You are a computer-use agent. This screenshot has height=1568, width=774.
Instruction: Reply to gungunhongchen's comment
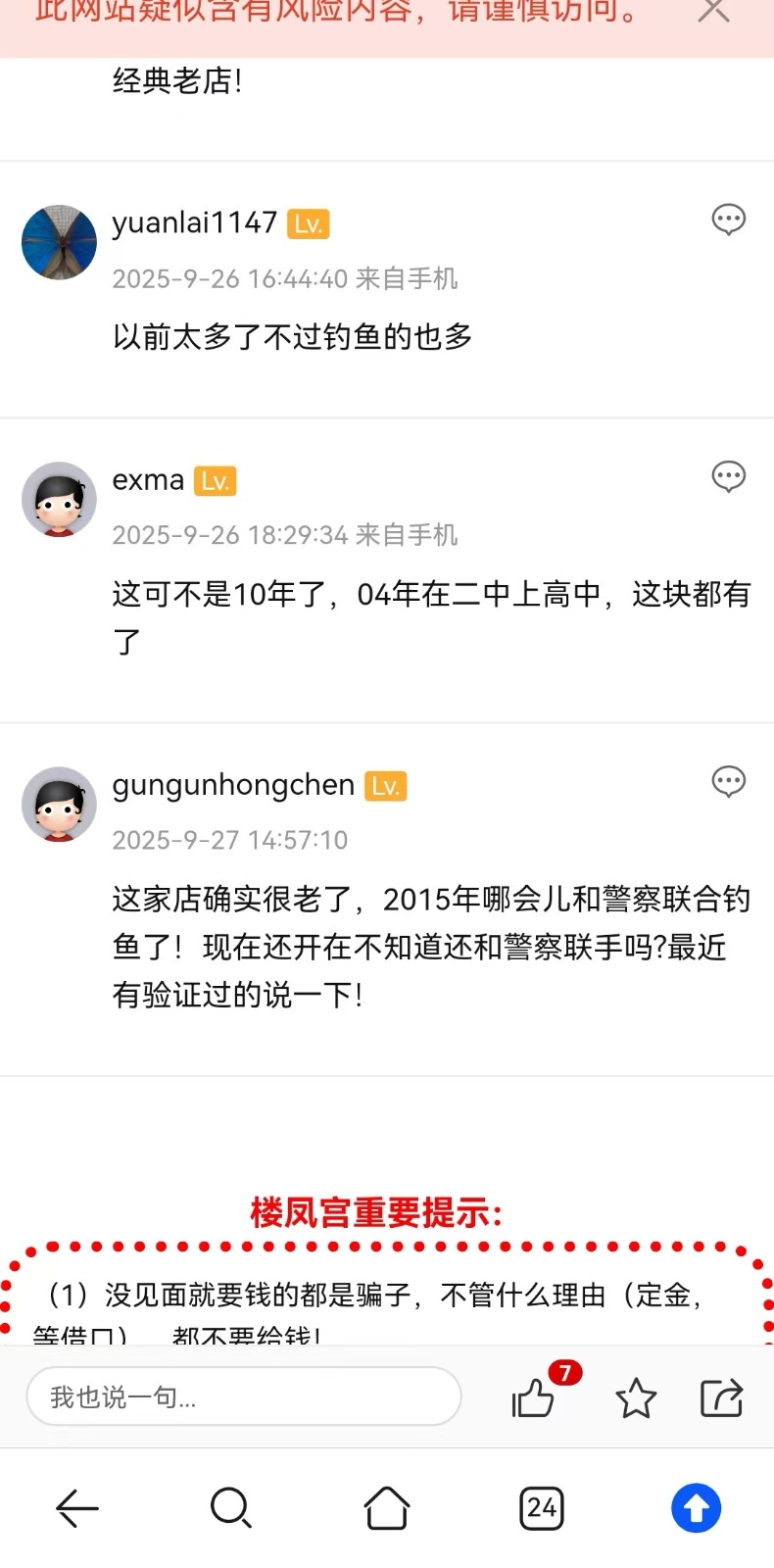pyautogui.click(x=728, y=781)
